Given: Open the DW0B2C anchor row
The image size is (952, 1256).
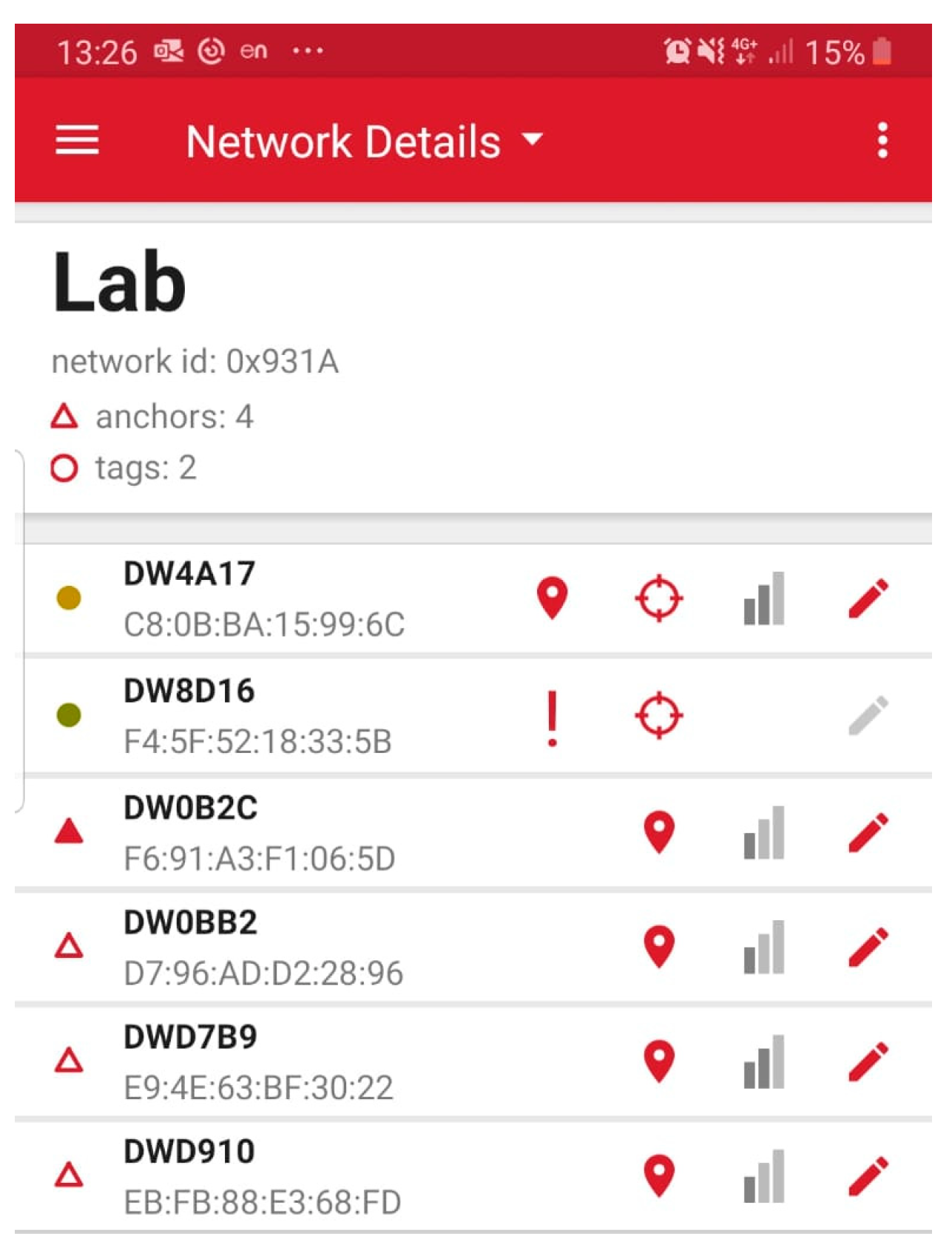Looking at the screenshot, I should coord(260,833).
